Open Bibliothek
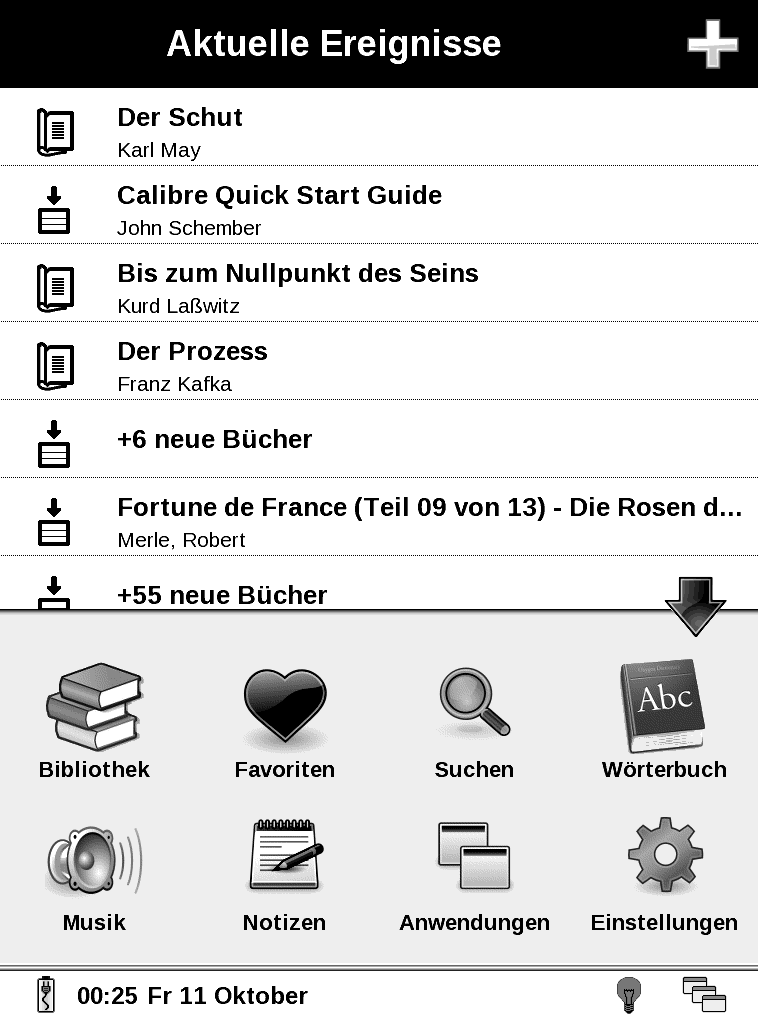This screenshot has width=758, height=1024. click(x=94, y=720)
